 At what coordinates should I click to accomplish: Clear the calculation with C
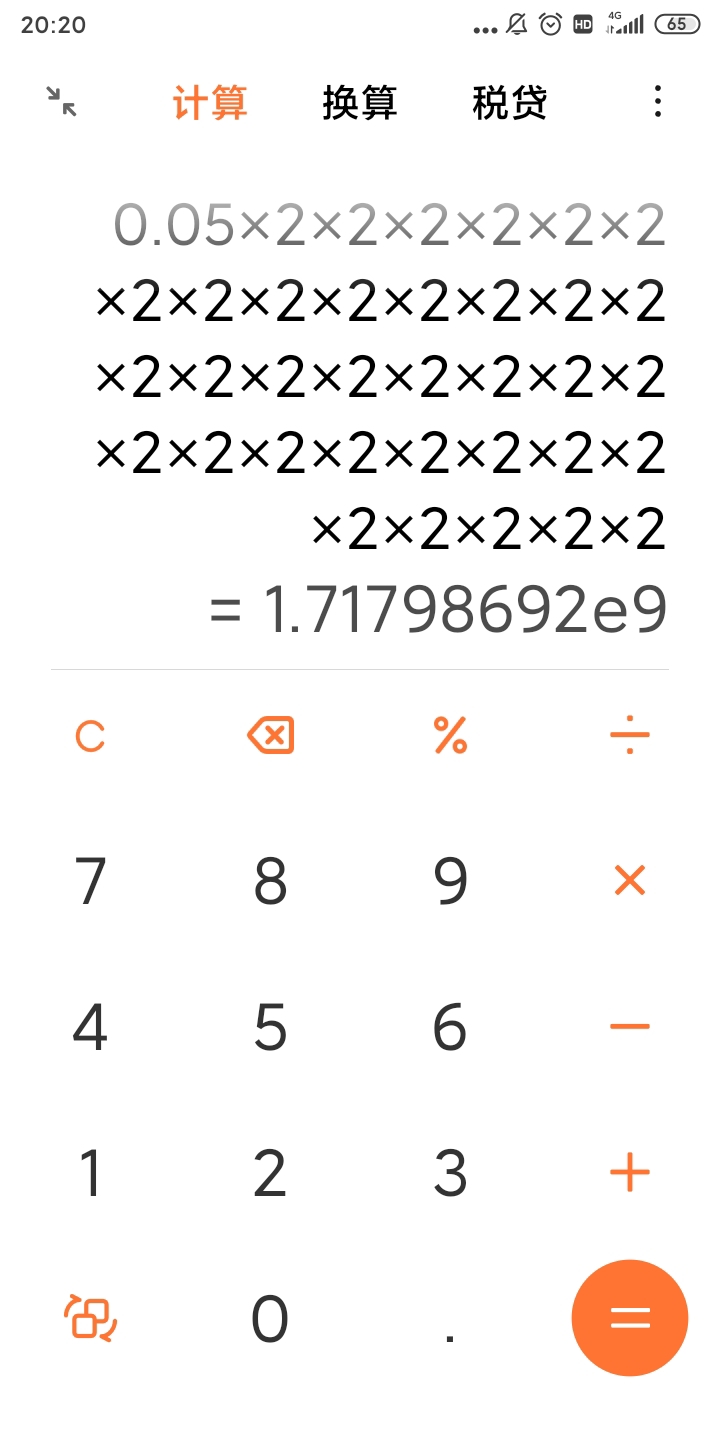tap(90, 737)
